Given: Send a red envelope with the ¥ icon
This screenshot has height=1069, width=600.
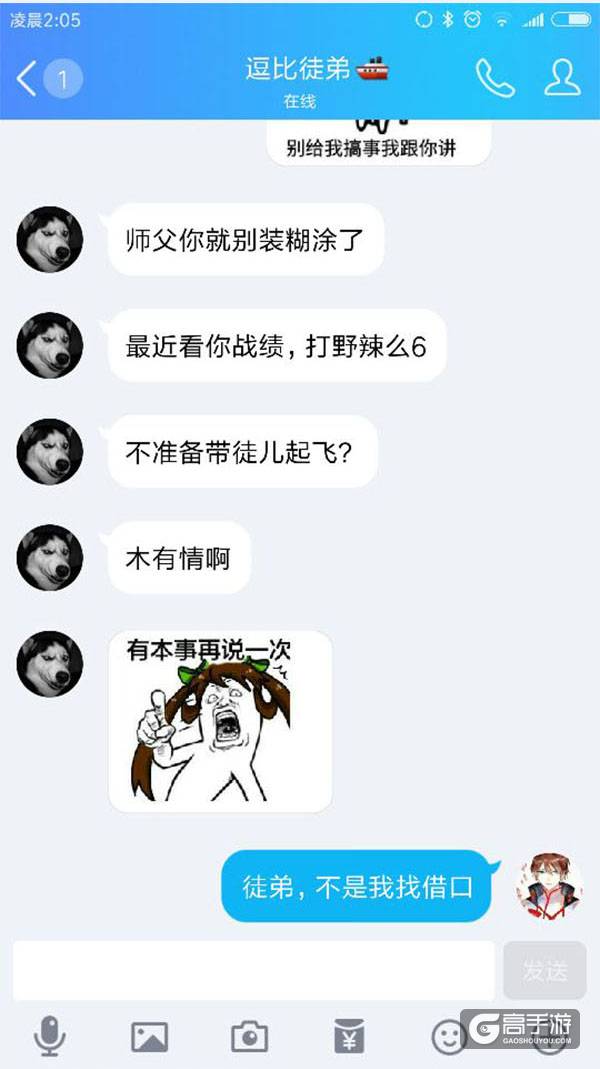Looking at the screenshot, I should coord(349,1037).
